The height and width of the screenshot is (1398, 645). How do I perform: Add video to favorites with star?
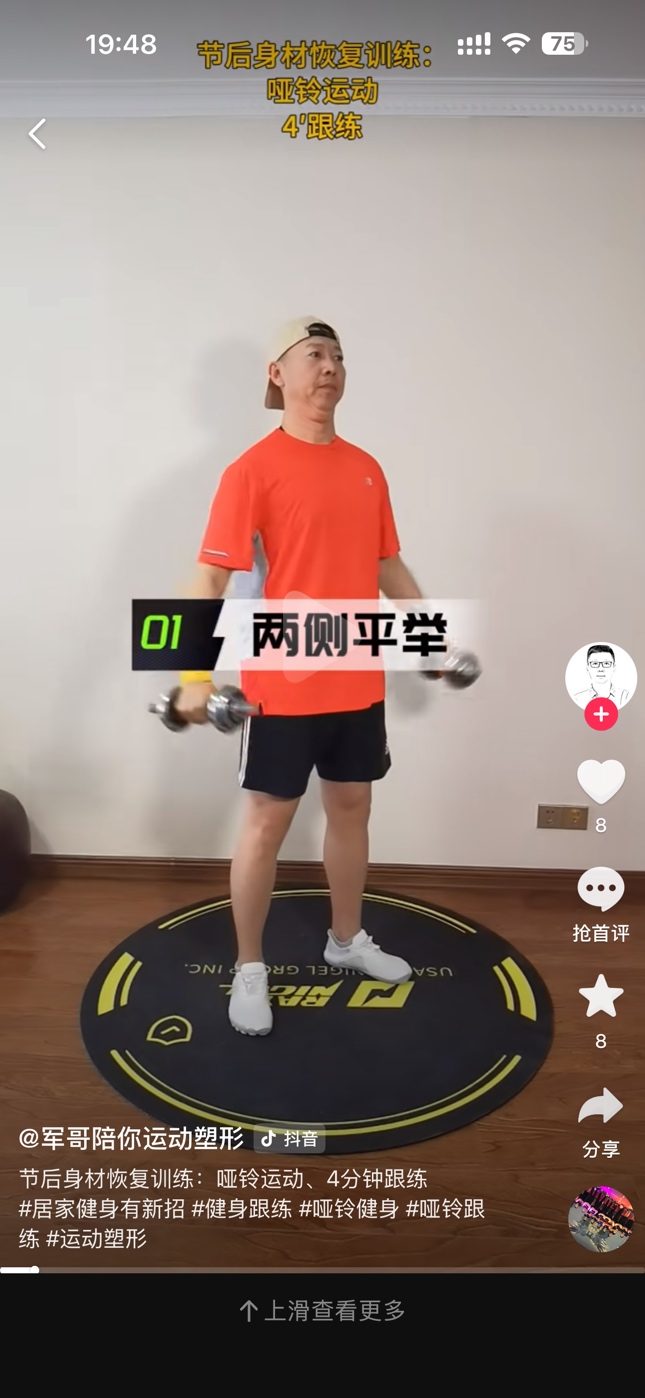click(x=600, y=997)
